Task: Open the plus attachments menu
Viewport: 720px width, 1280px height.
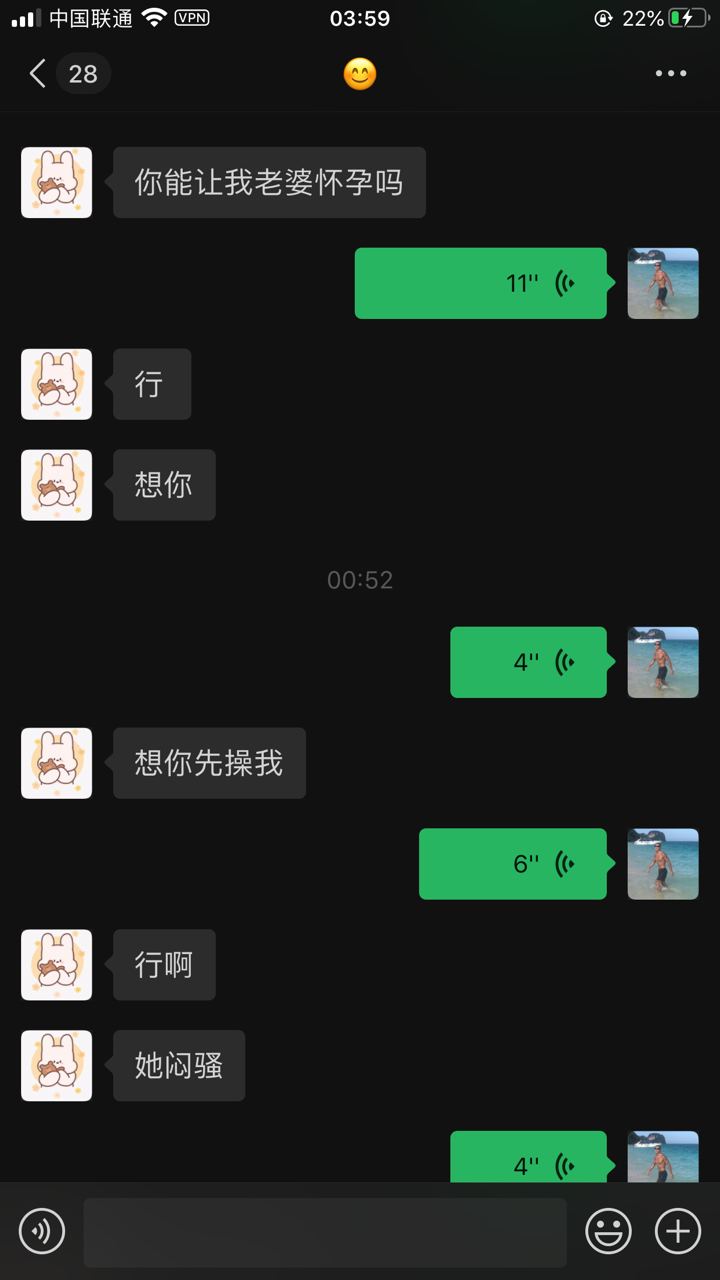Action: pos(677,1231)
